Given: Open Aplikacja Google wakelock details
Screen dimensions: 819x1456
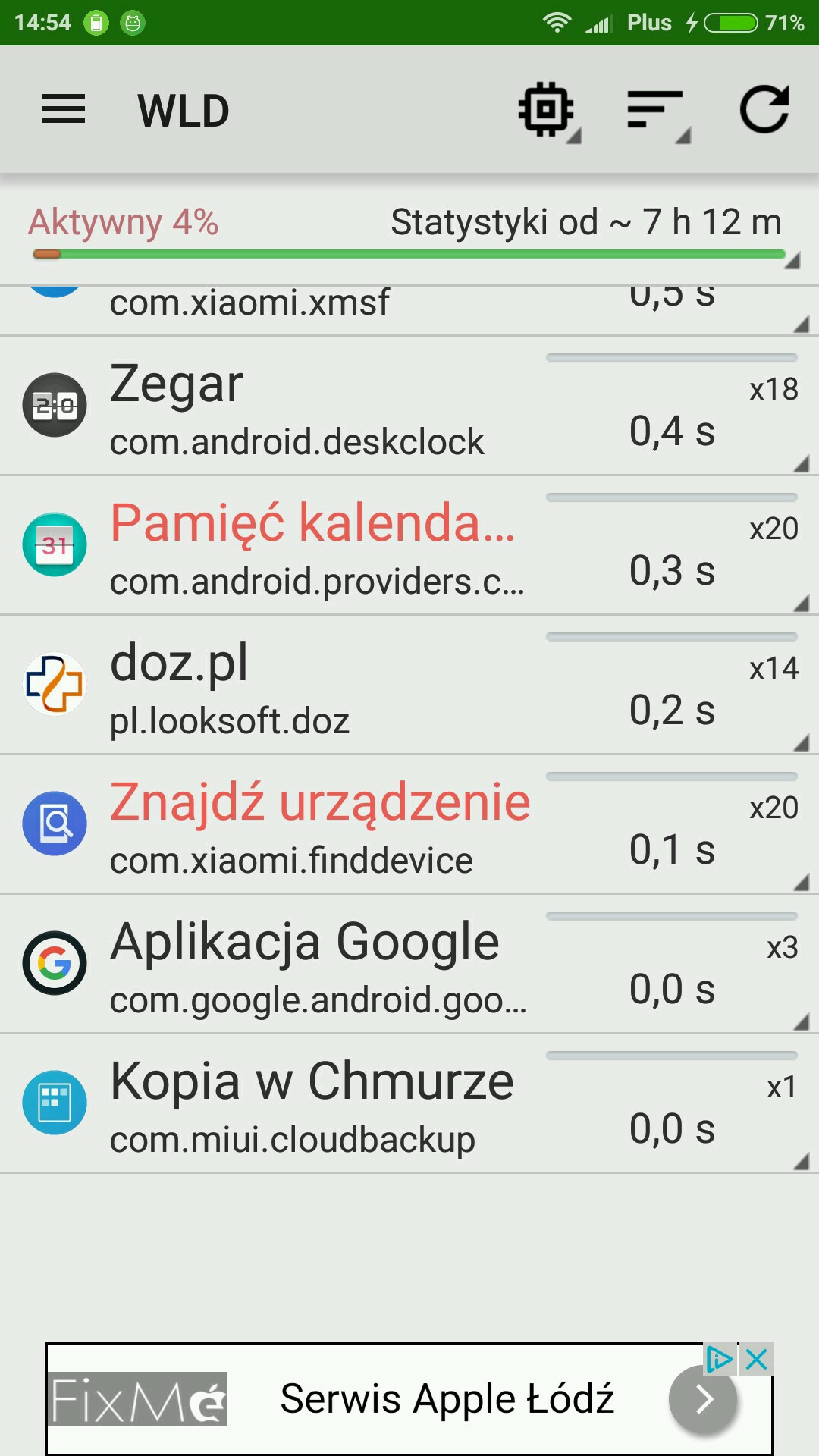Looking at the screenshot, I should pos(409,964).
